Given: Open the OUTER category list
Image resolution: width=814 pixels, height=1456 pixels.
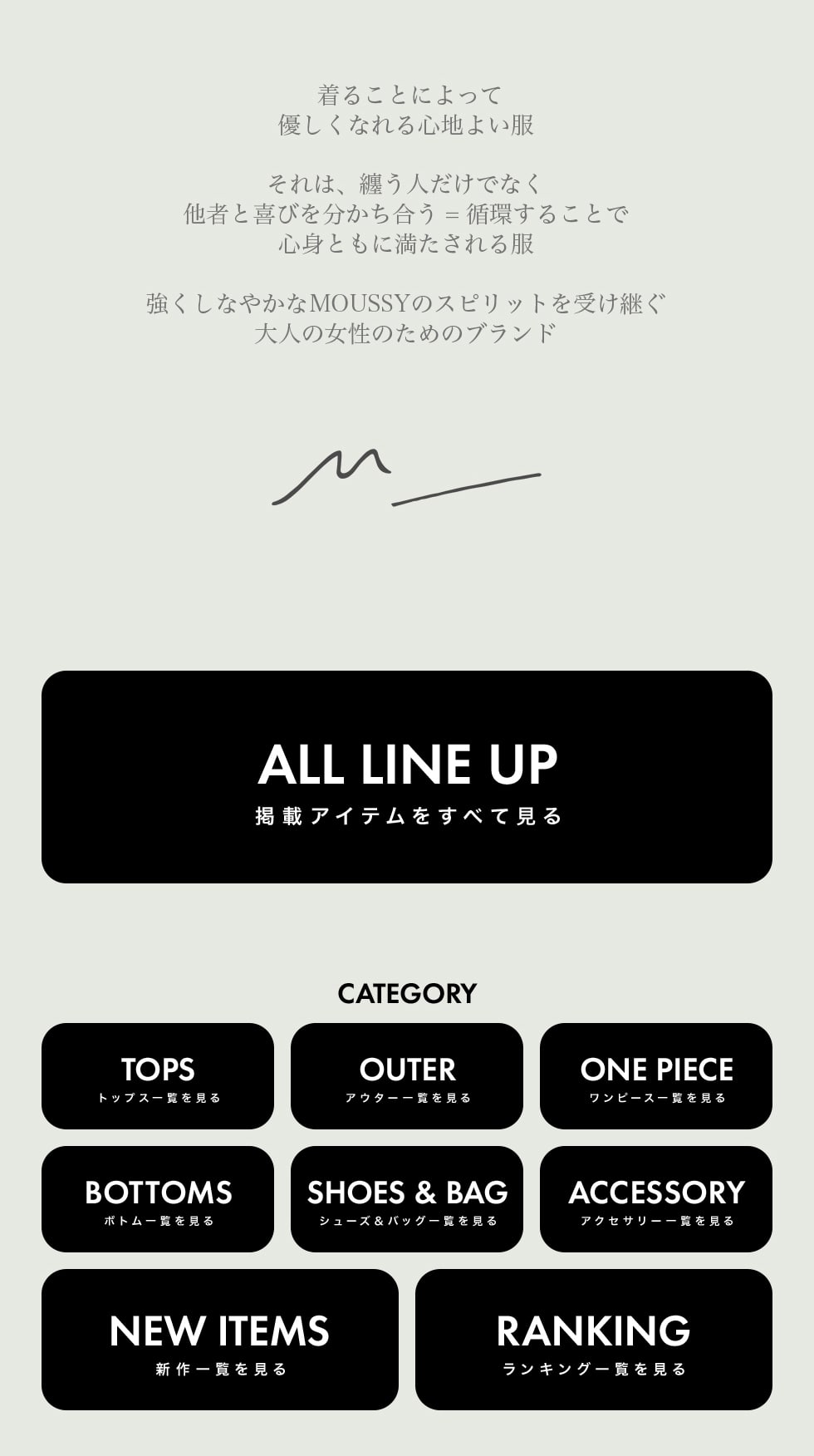Looking at the screenshot, I should [407, 1076].
